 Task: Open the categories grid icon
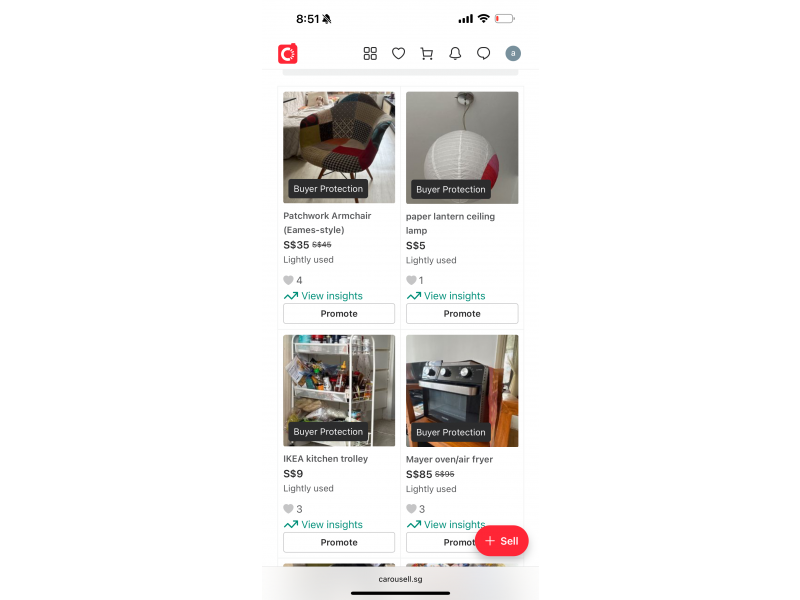click(370, 54)
